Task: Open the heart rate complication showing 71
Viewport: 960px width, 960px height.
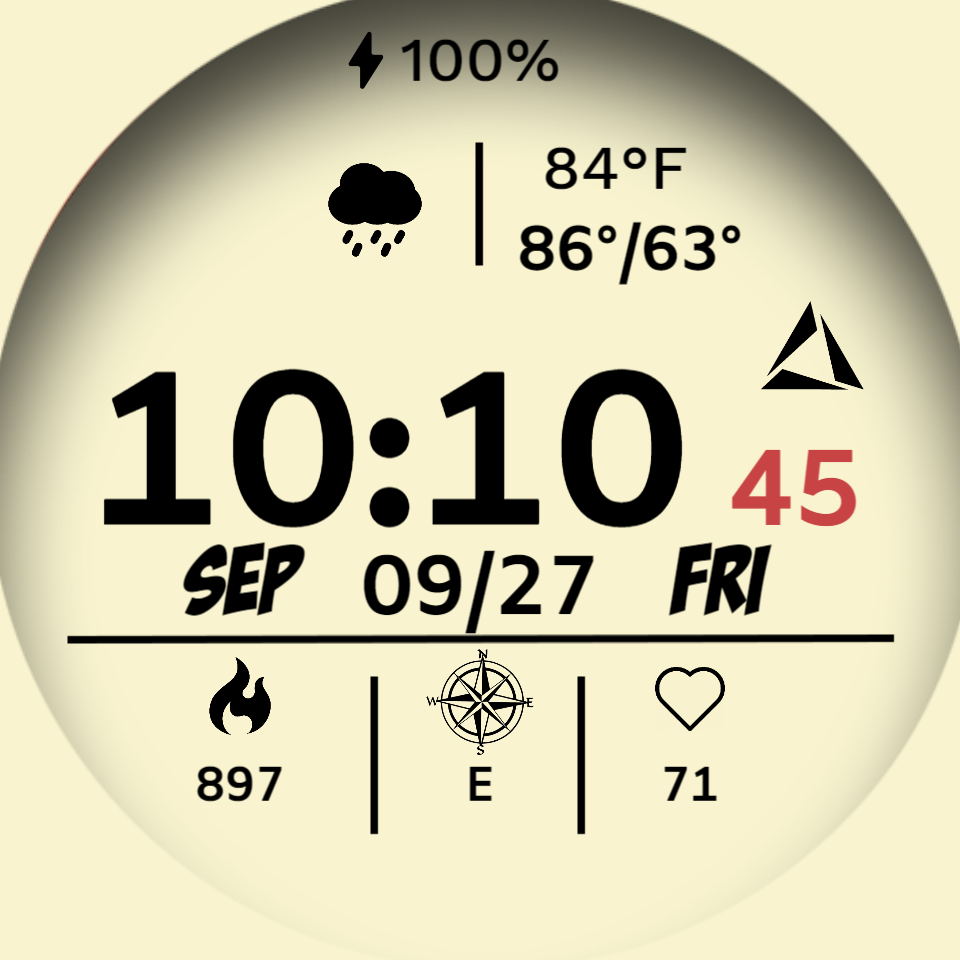Action: click(690, 734)
